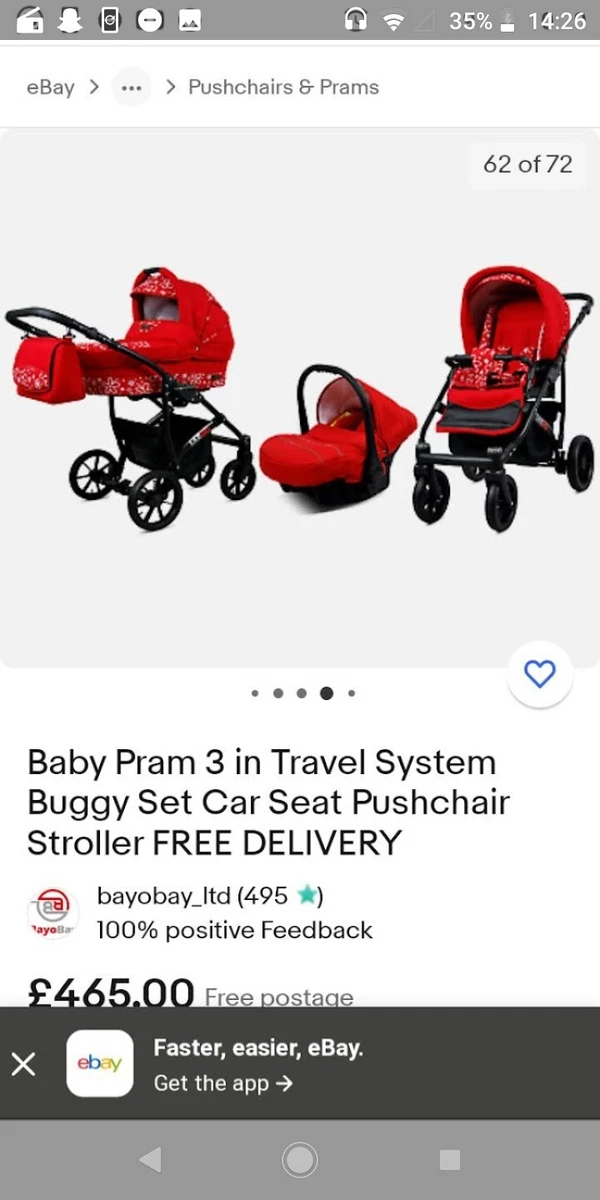600x1200 pixels.
Task: Dismiss the eBay app banner
Action: 24,1064
